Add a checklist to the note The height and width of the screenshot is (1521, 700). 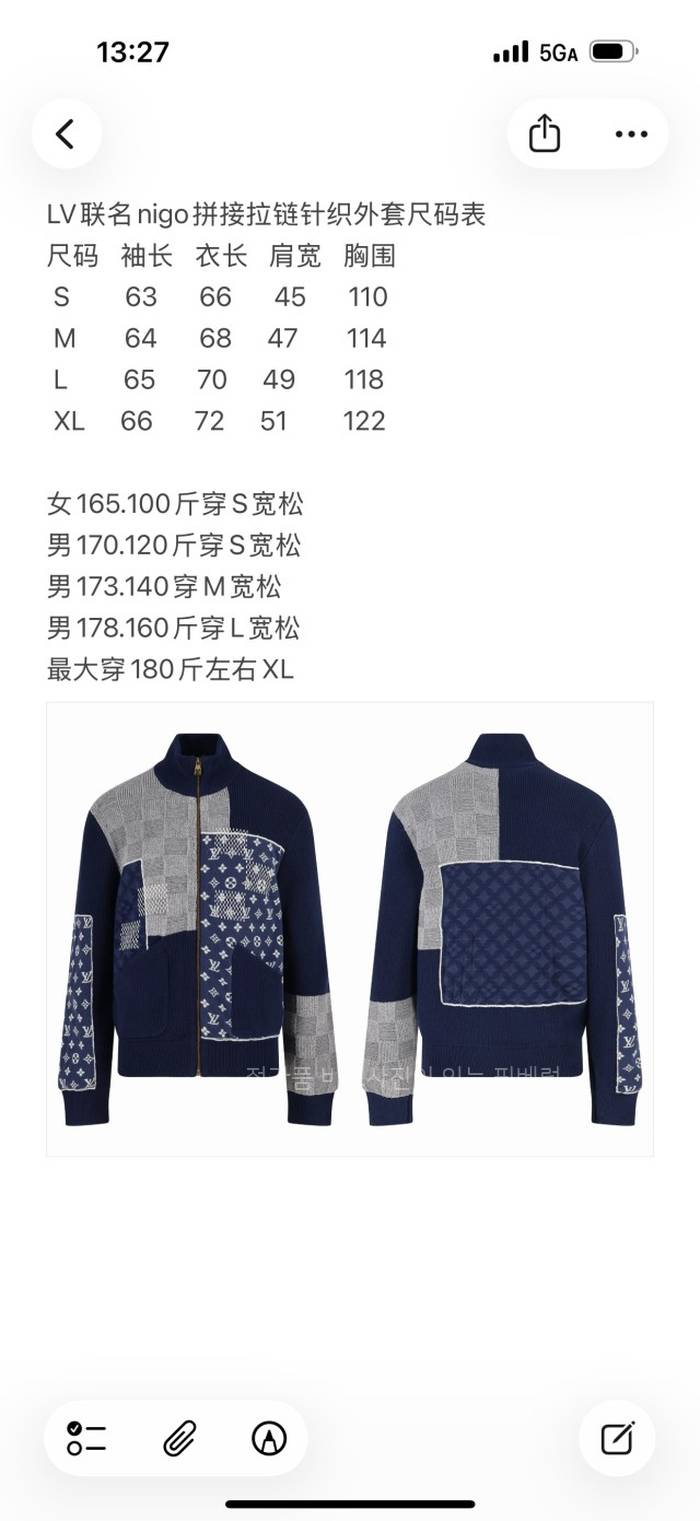(x=87, y=1438)
